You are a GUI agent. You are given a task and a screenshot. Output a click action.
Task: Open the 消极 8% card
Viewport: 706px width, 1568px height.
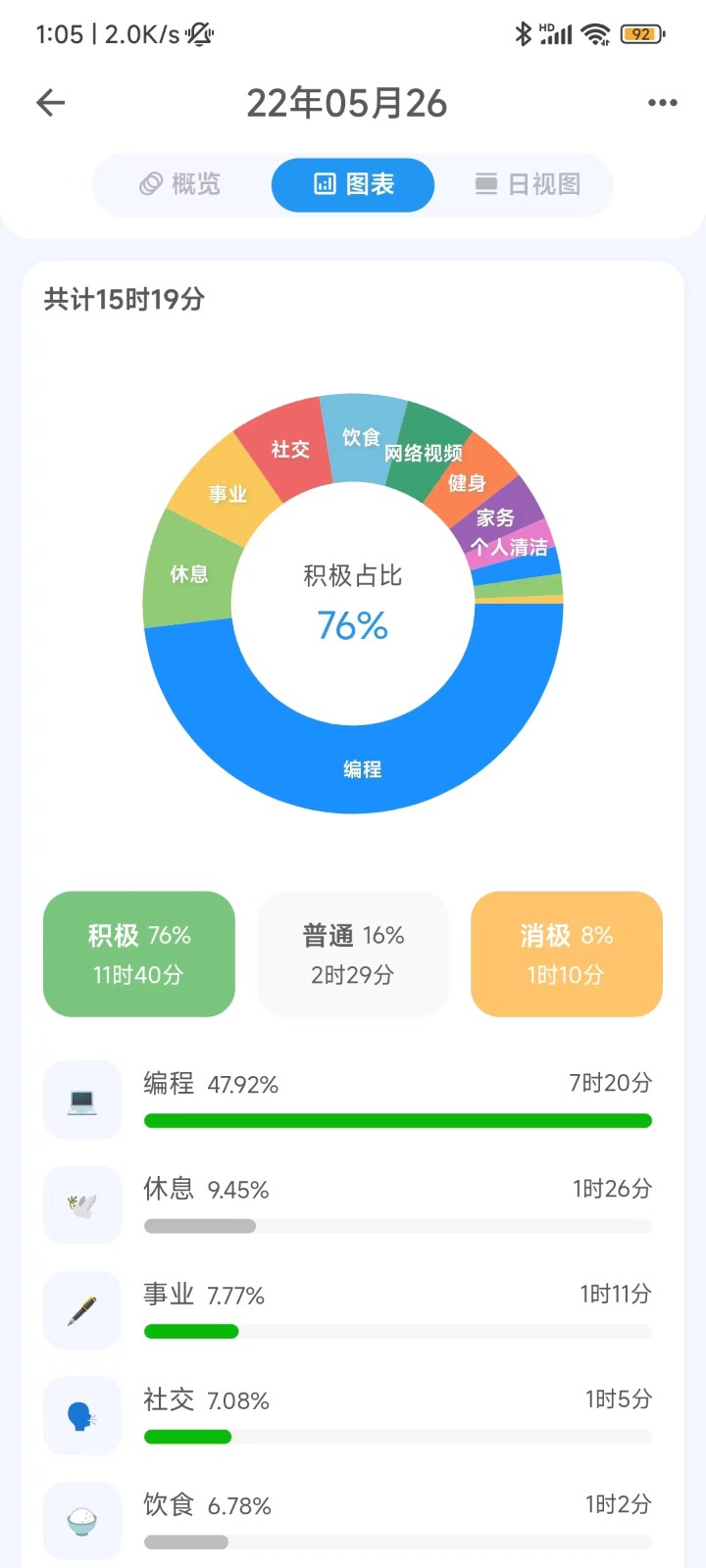pyautogui.click(x=567, y=954)
